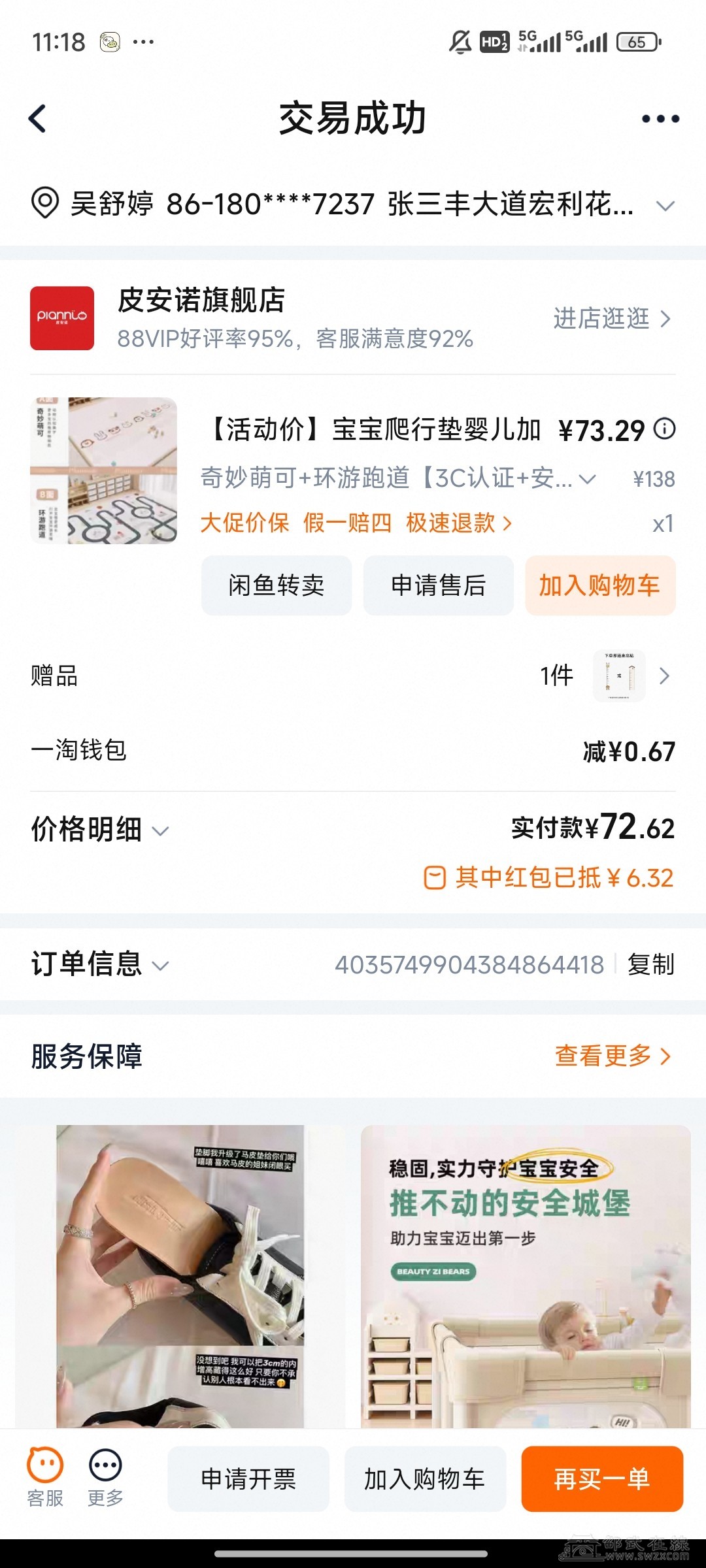Open 查看更多 for service guarantees
The height and width of the screenshot is (1568, 706).
pos(612,1056)
